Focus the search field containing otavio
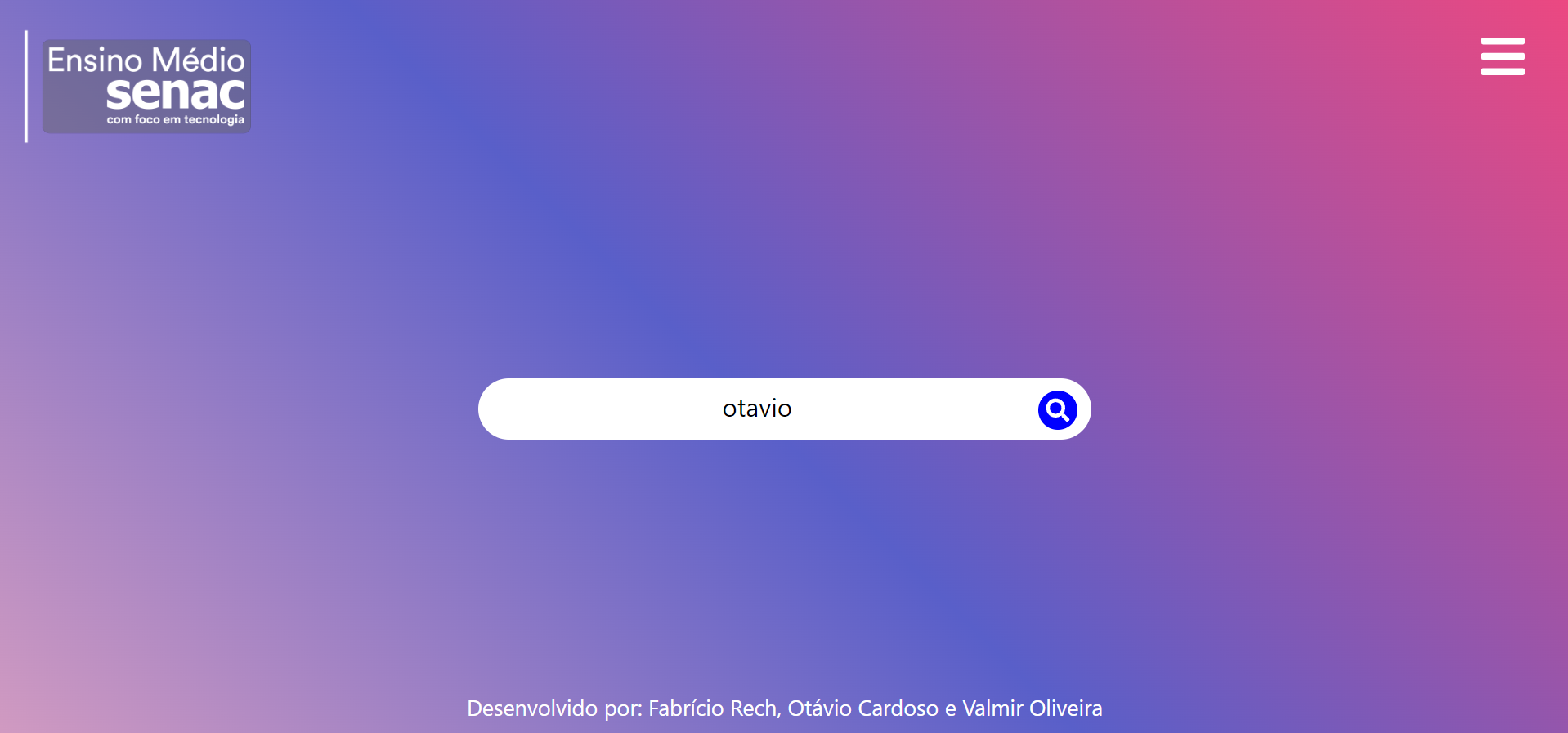The height and width of the screenshot is (733, 1568). [756, 409]
